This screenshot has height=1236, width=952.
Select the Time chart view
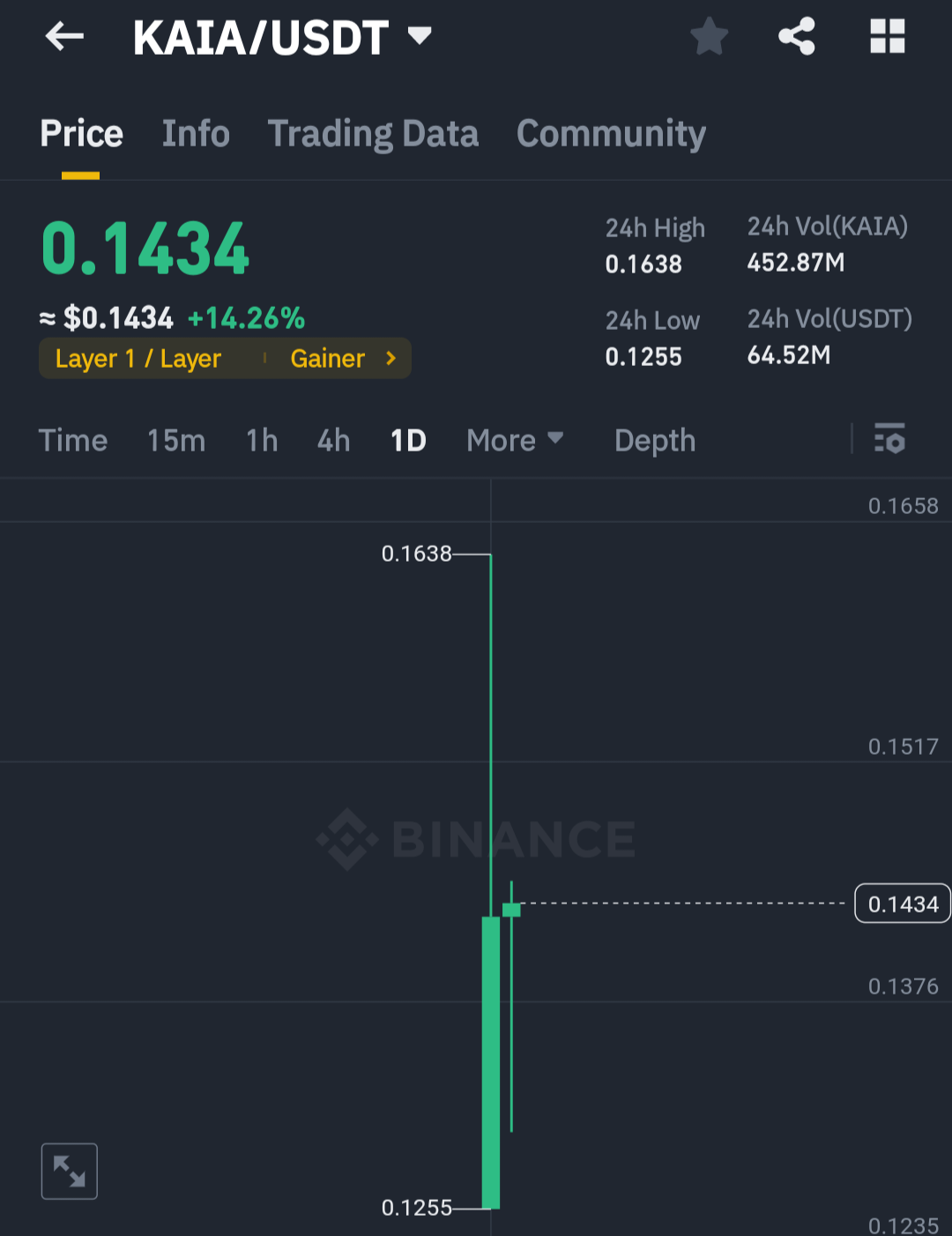coord(73,440)
